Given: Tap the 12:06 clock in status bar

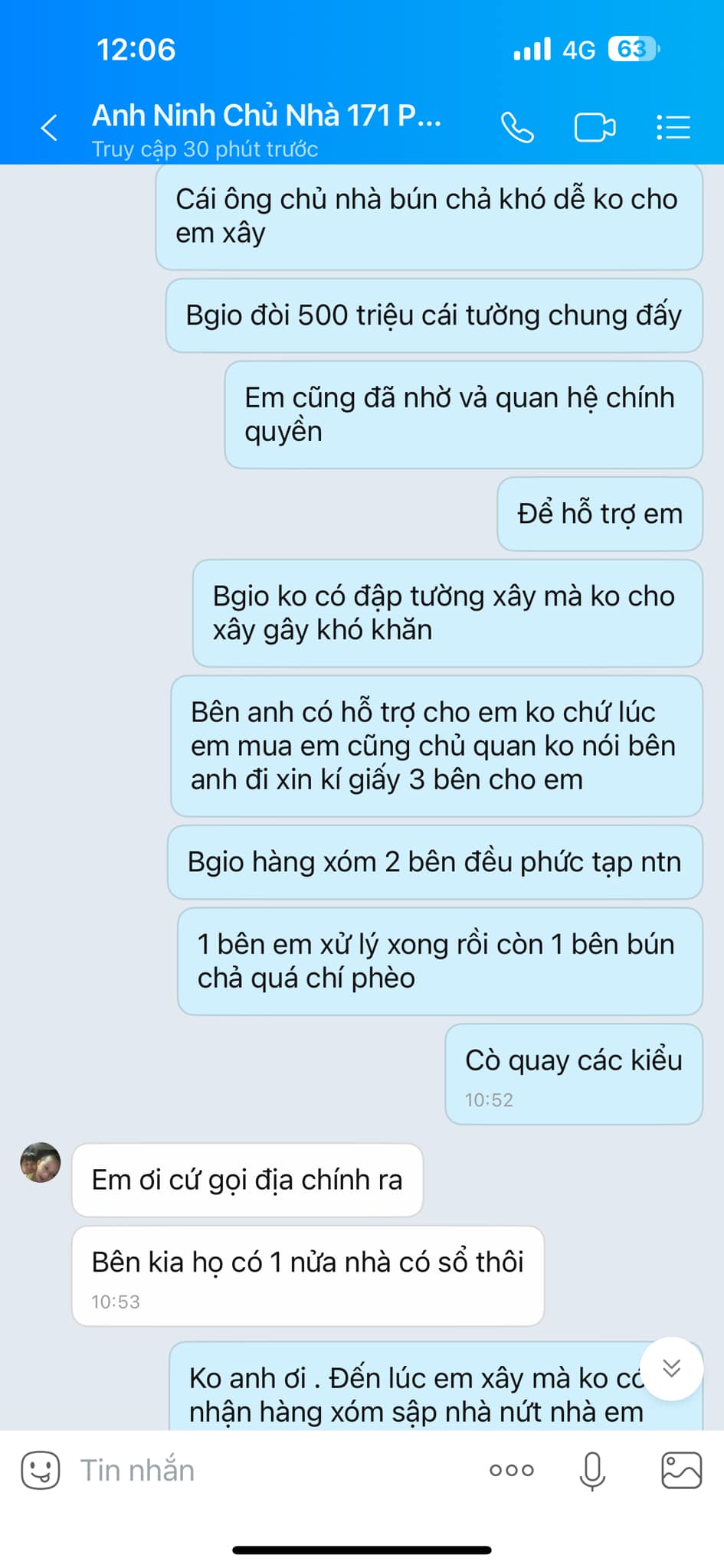Looking at the screenshot, I should (x=135, y=49).
